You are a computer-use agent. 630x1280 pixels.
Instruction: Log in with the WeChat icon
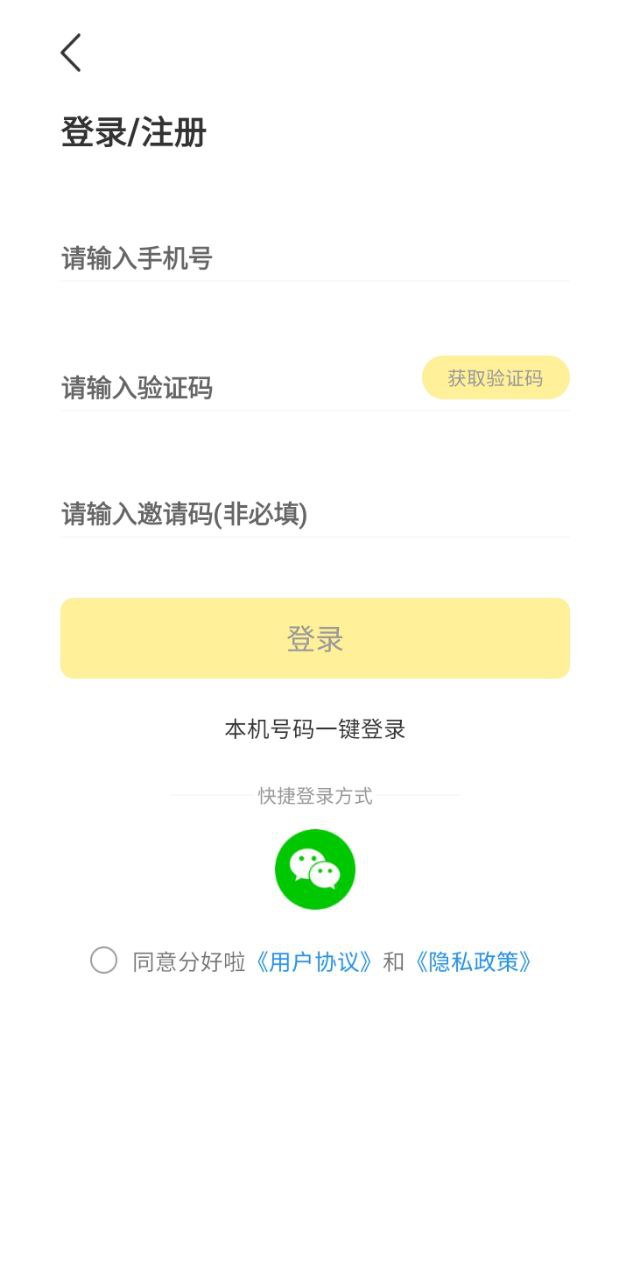tap(315, 869)
